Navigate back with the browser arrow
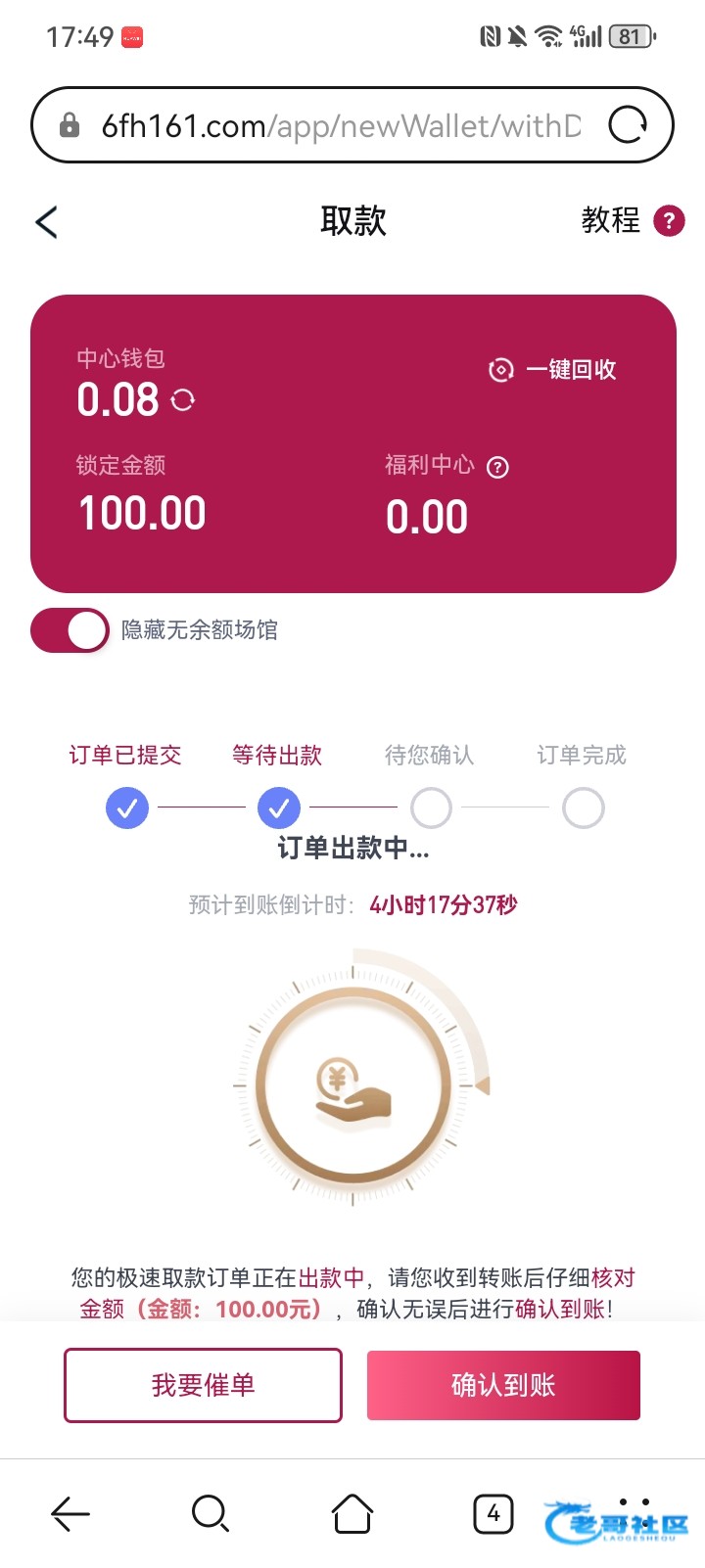705x1568 pixels. coord(70,1513)
